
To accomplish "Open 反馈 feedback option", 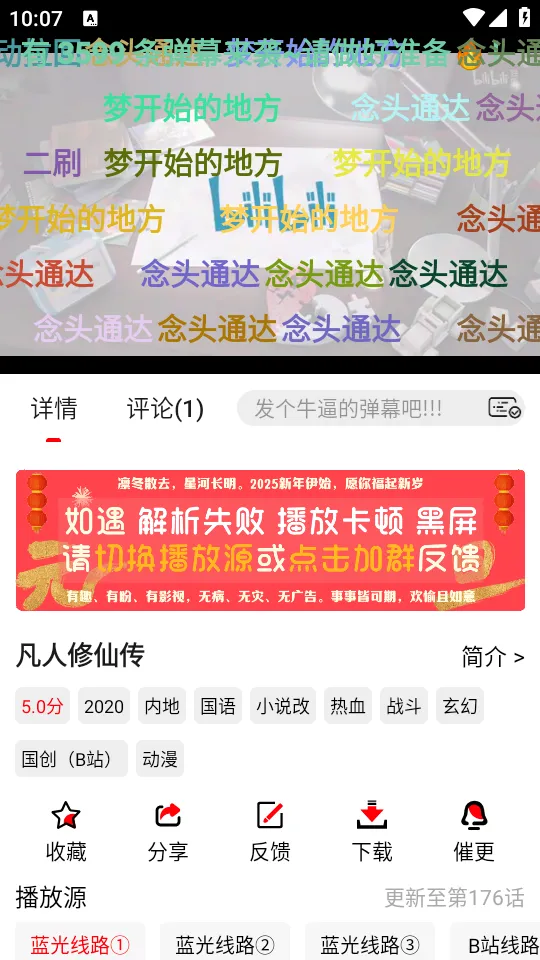I will pyautogui.click(x=270, y=831).
